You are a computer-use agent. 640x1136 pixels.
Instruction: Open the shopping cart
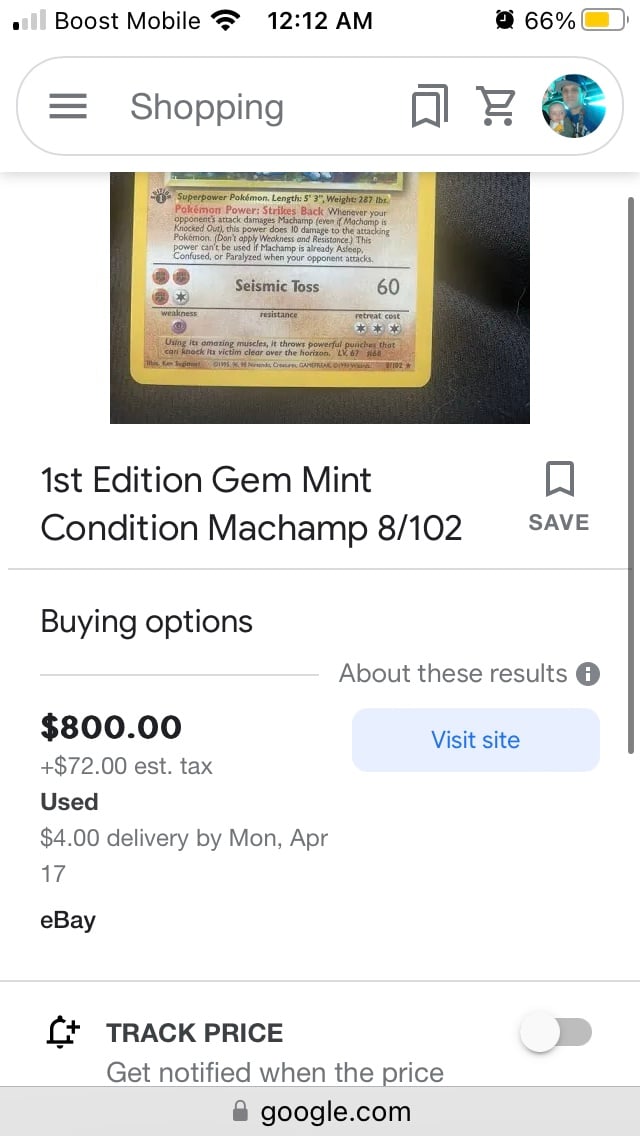(x=495, y=106)
